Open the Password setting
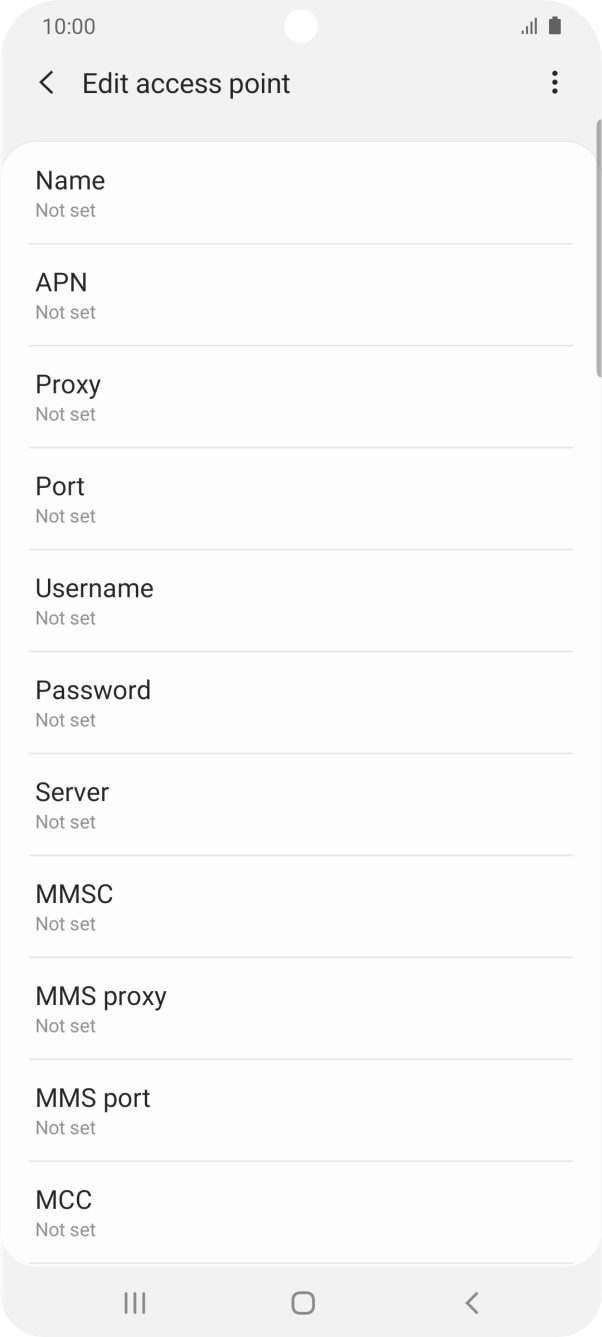 (300, 704)
